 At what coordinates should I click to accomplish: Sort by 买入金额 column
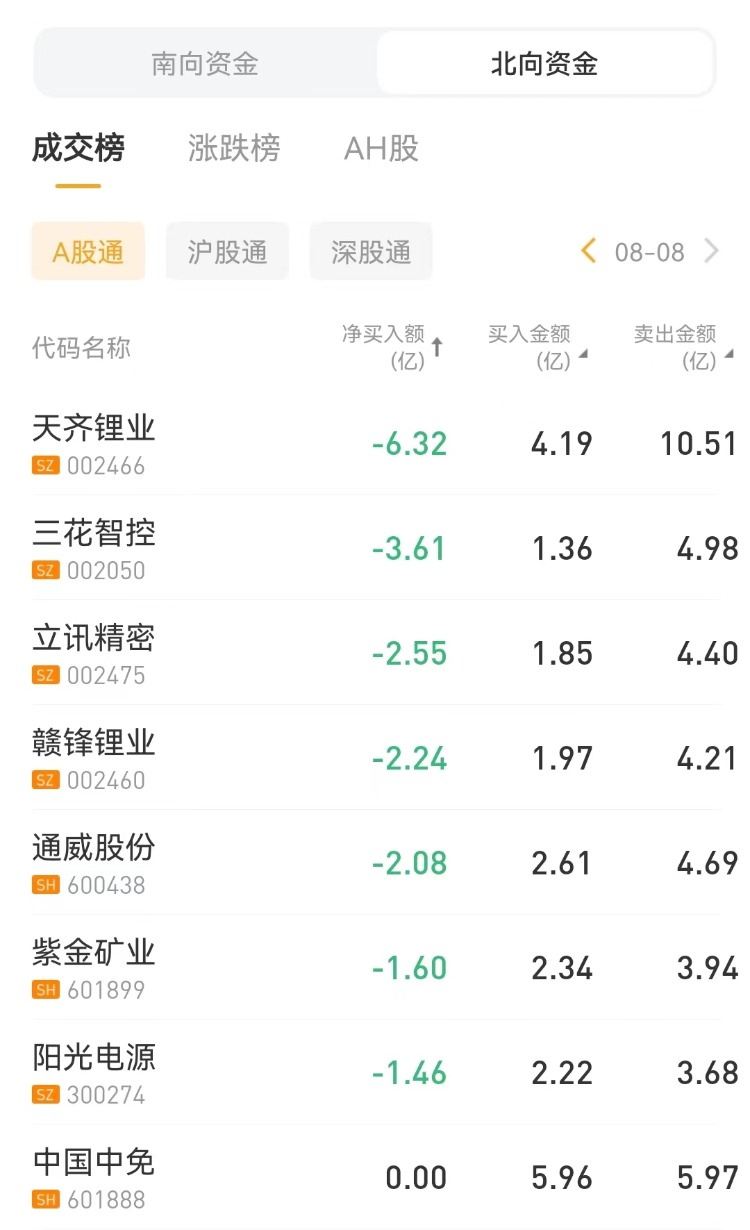537,347
